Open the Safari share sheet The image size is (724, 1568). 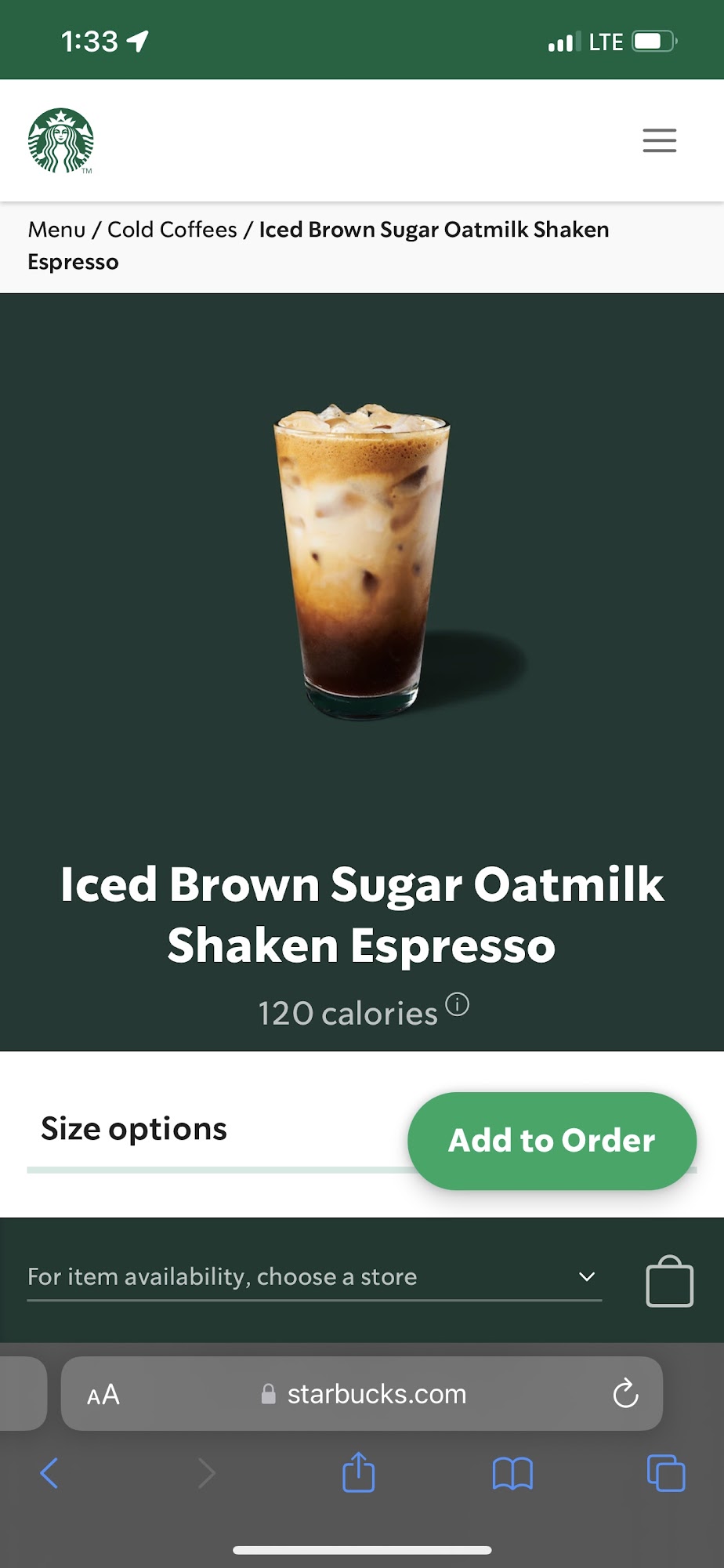pos(358,1472)
